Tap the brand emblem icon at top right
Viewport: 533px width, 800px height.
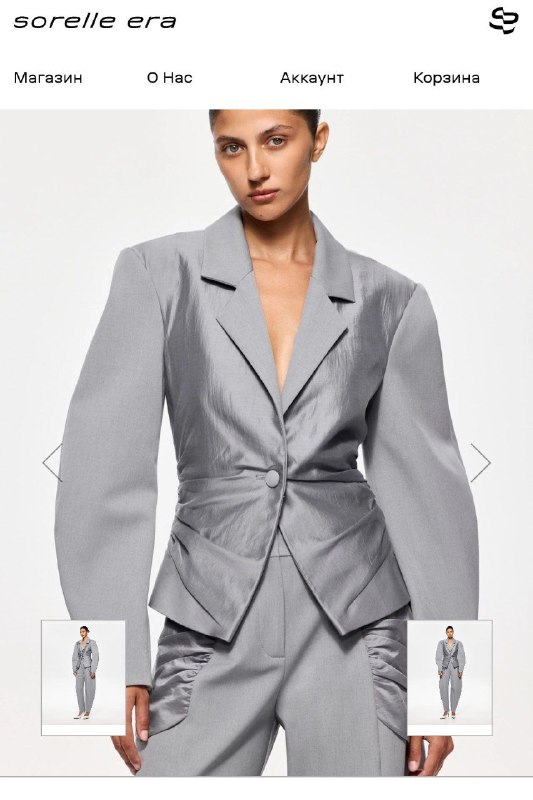(x=503, y=21)
